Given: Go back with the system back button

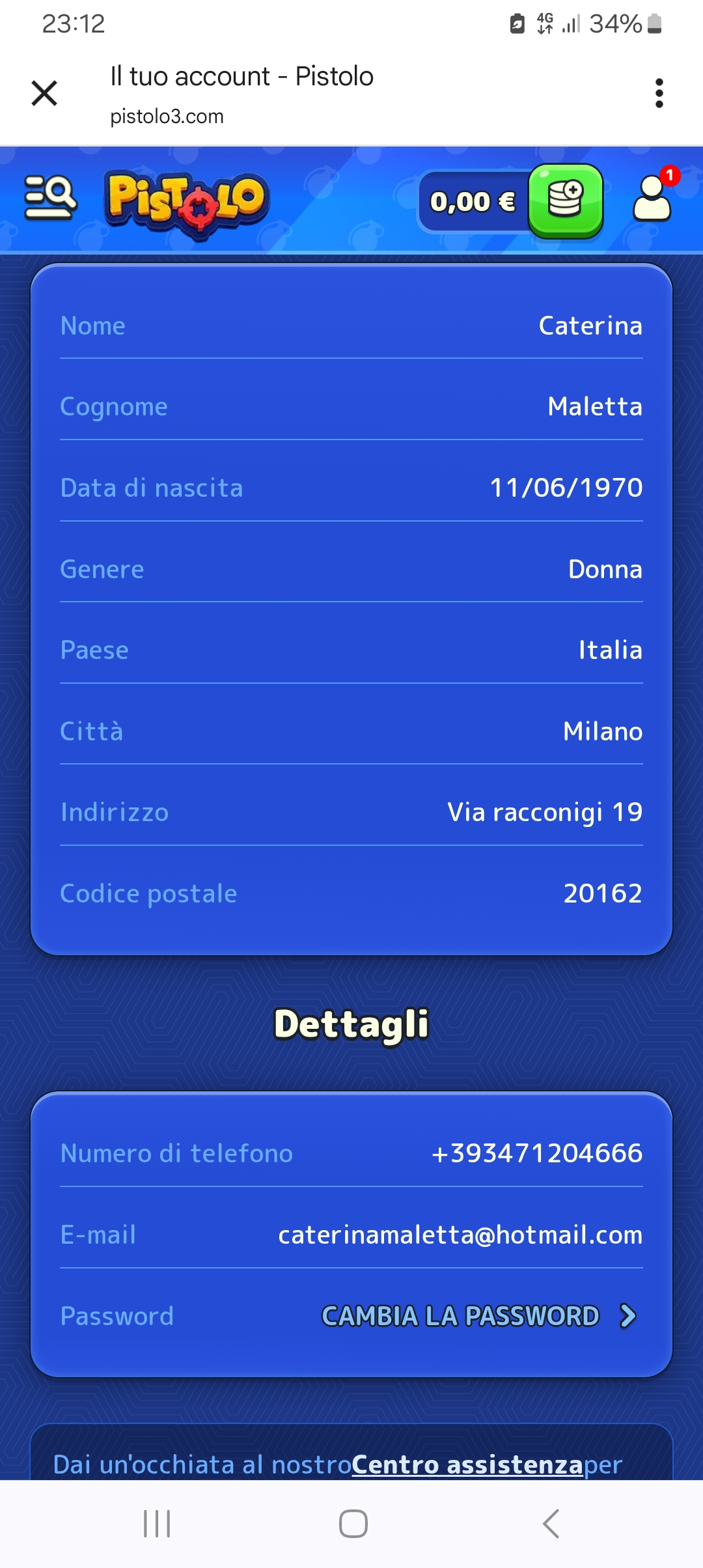Looking at the screenshot, I should tap(550, 1524).
